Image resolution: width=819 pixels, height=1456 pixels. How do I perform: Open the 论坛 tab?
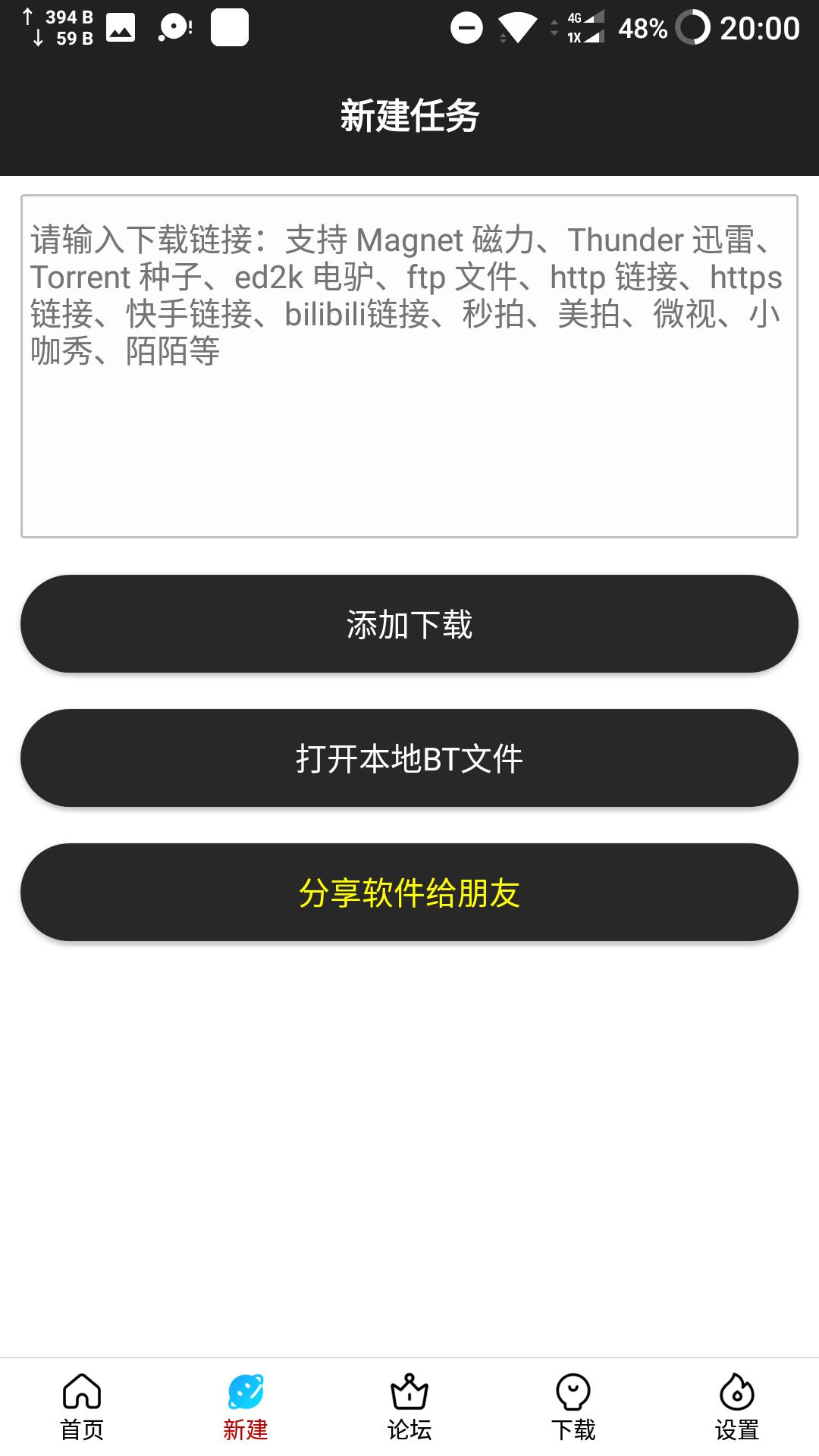409,1407
